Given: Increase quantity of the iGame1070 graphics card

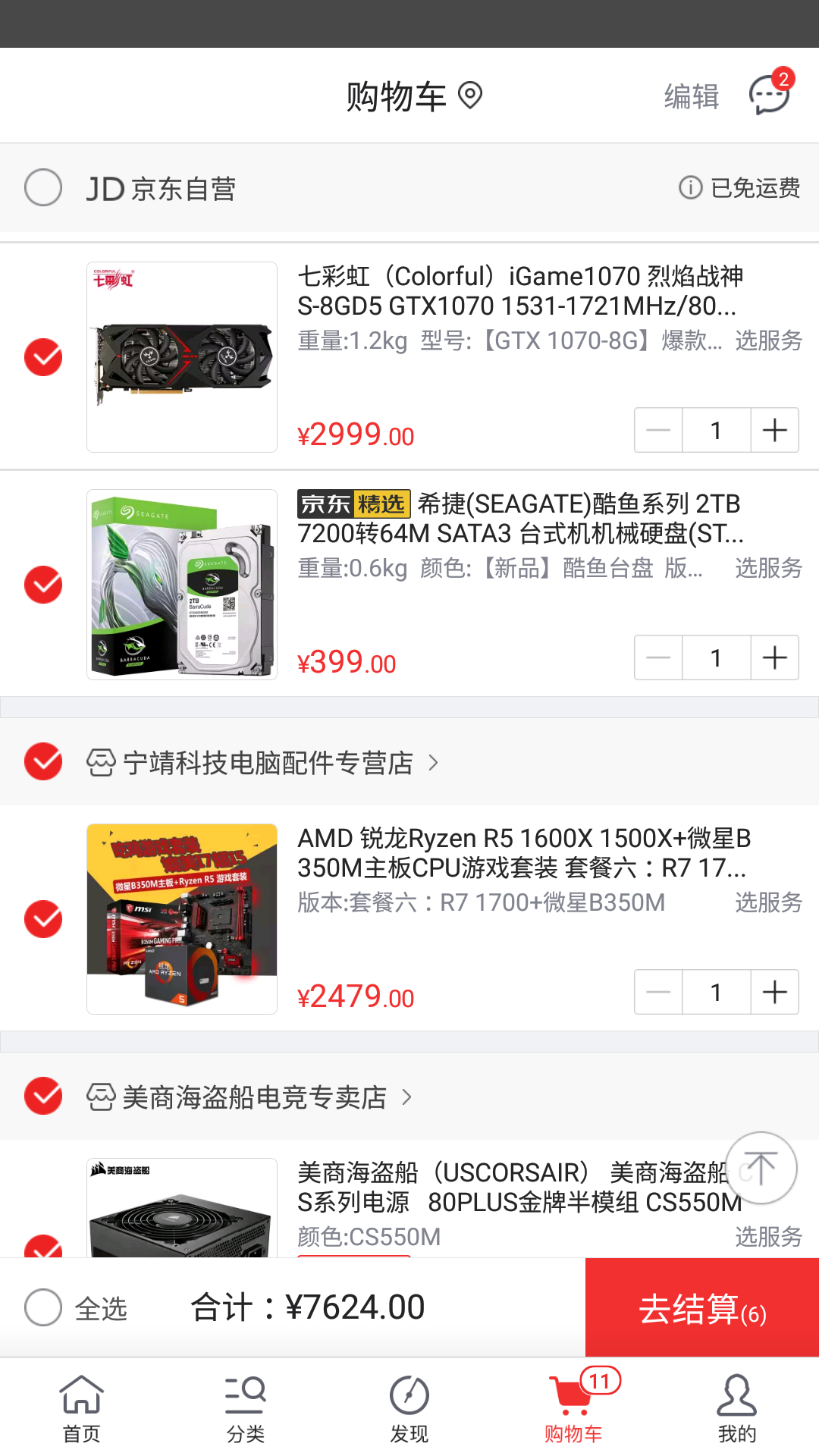Looking at the screenshot, I should [774, 430].
